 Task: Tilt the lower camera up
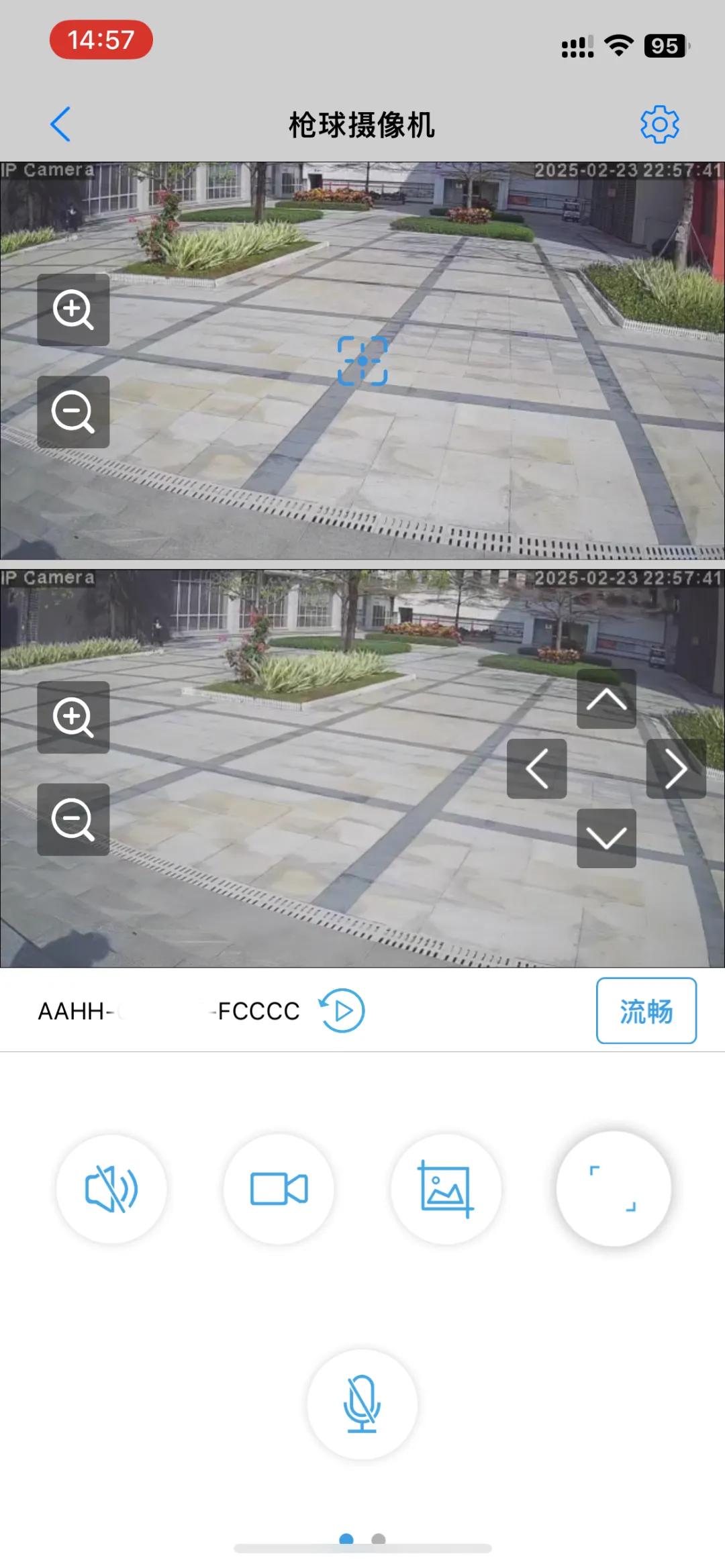[606, 699]
